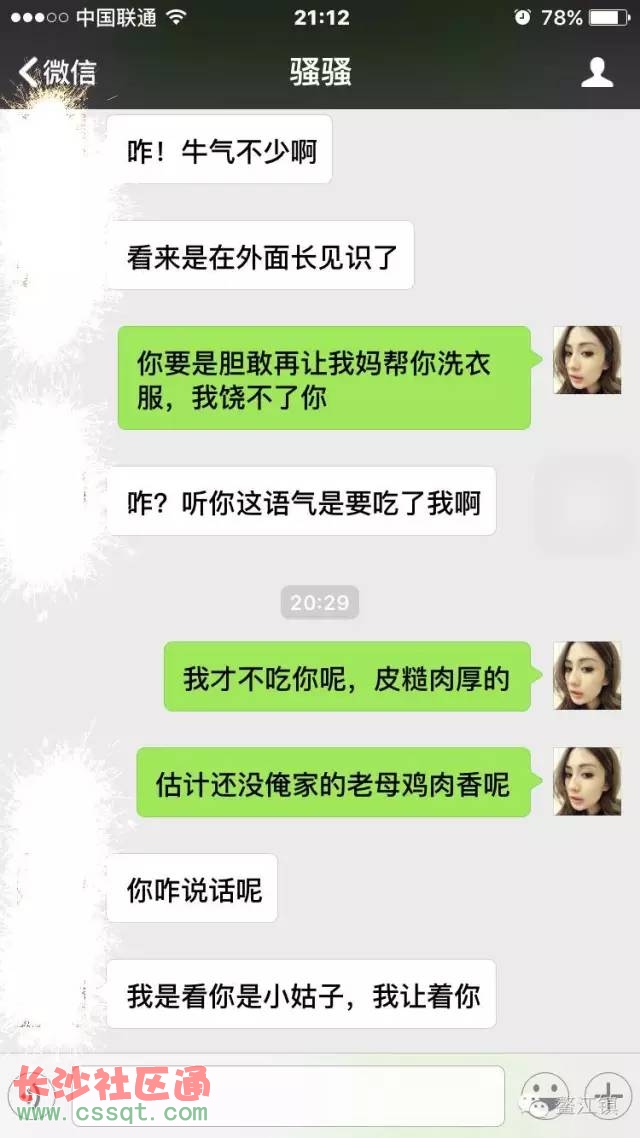
Task: Open chat details via profile icon
Action: [x=597, y=73]
